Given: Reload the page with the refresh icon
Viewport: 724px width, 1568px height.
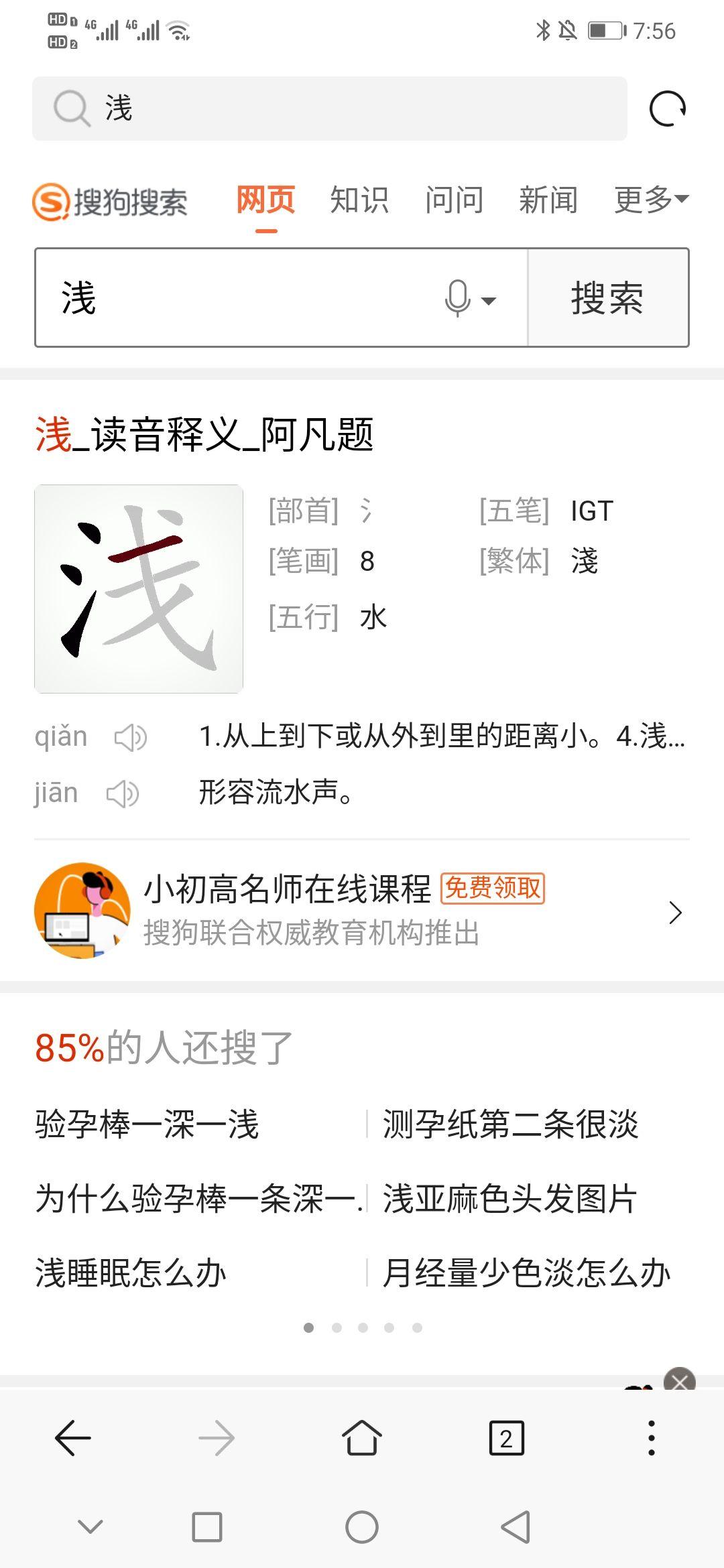Looking at the screenshot, I should [668, 109].
